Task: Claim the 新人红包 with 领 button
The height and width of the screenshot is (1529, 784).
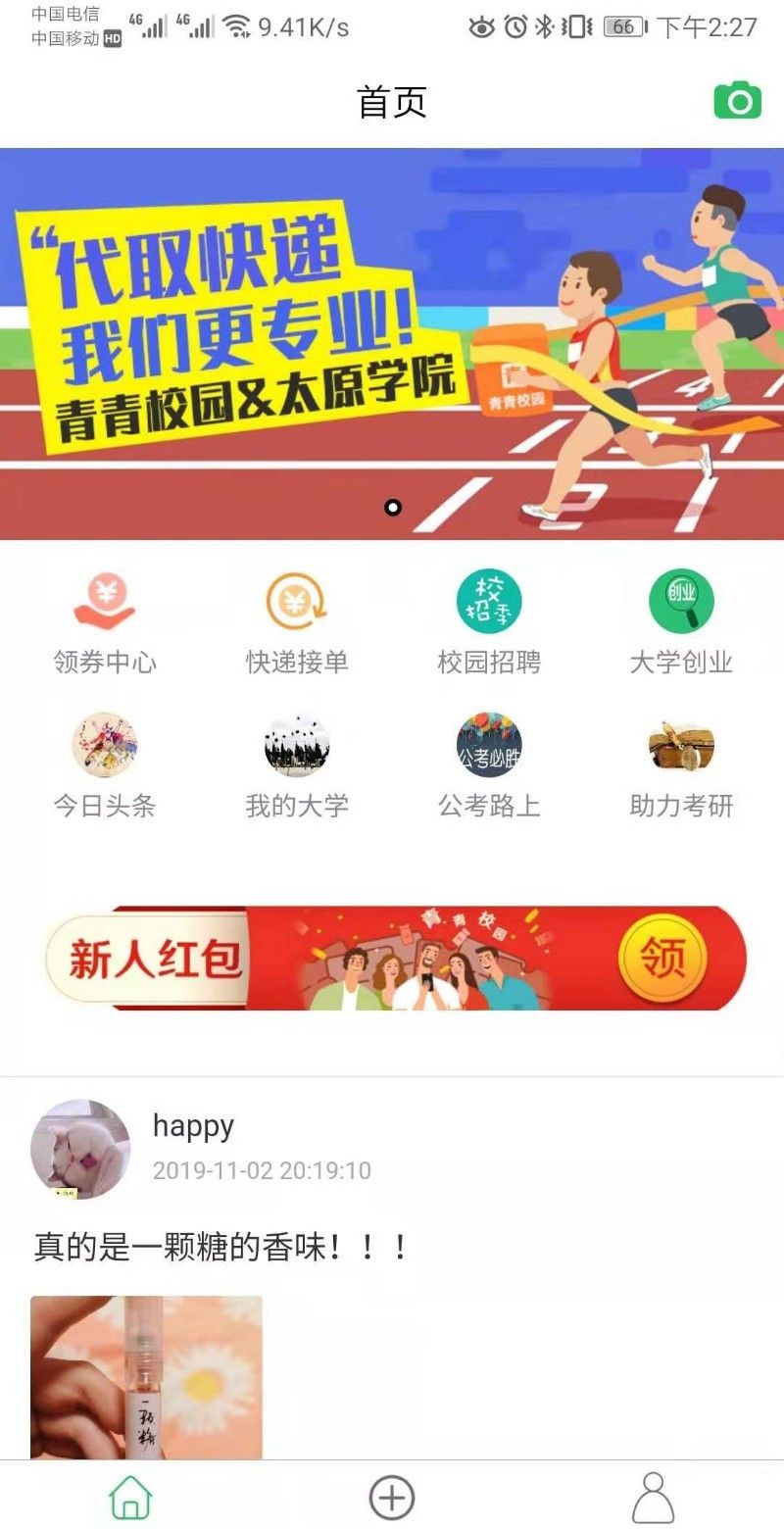Action: click(662, 958)
